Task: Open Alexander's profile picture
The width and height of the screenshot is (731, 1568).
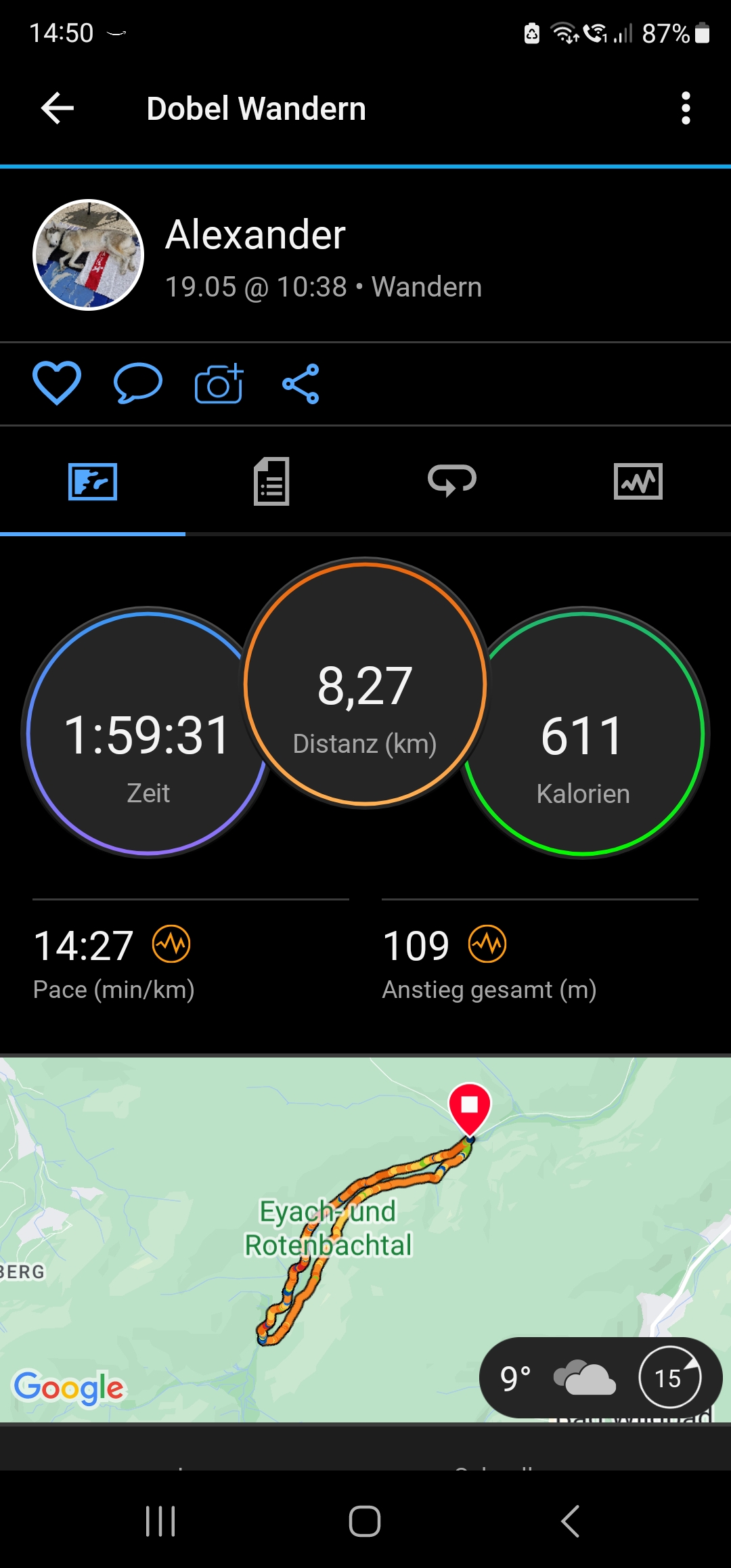Action: (x=89, y=255)
